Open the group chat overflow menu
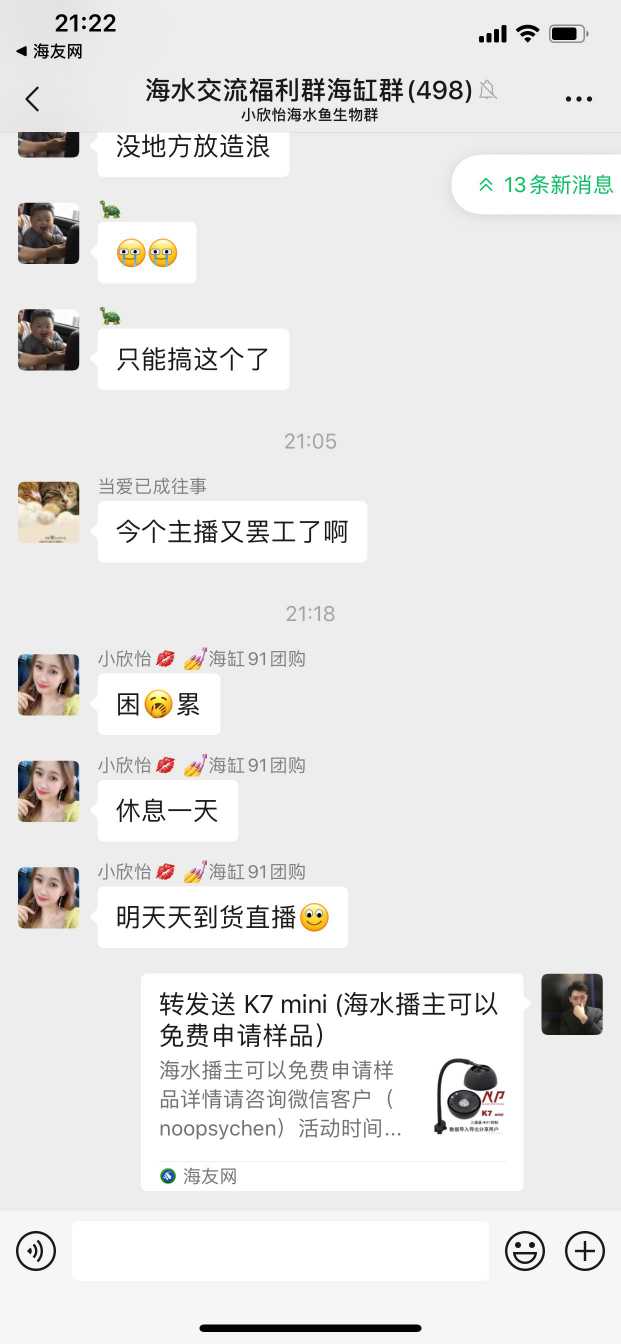The width and height of the screenshot is (621, 1344). (x=579, y=99)
